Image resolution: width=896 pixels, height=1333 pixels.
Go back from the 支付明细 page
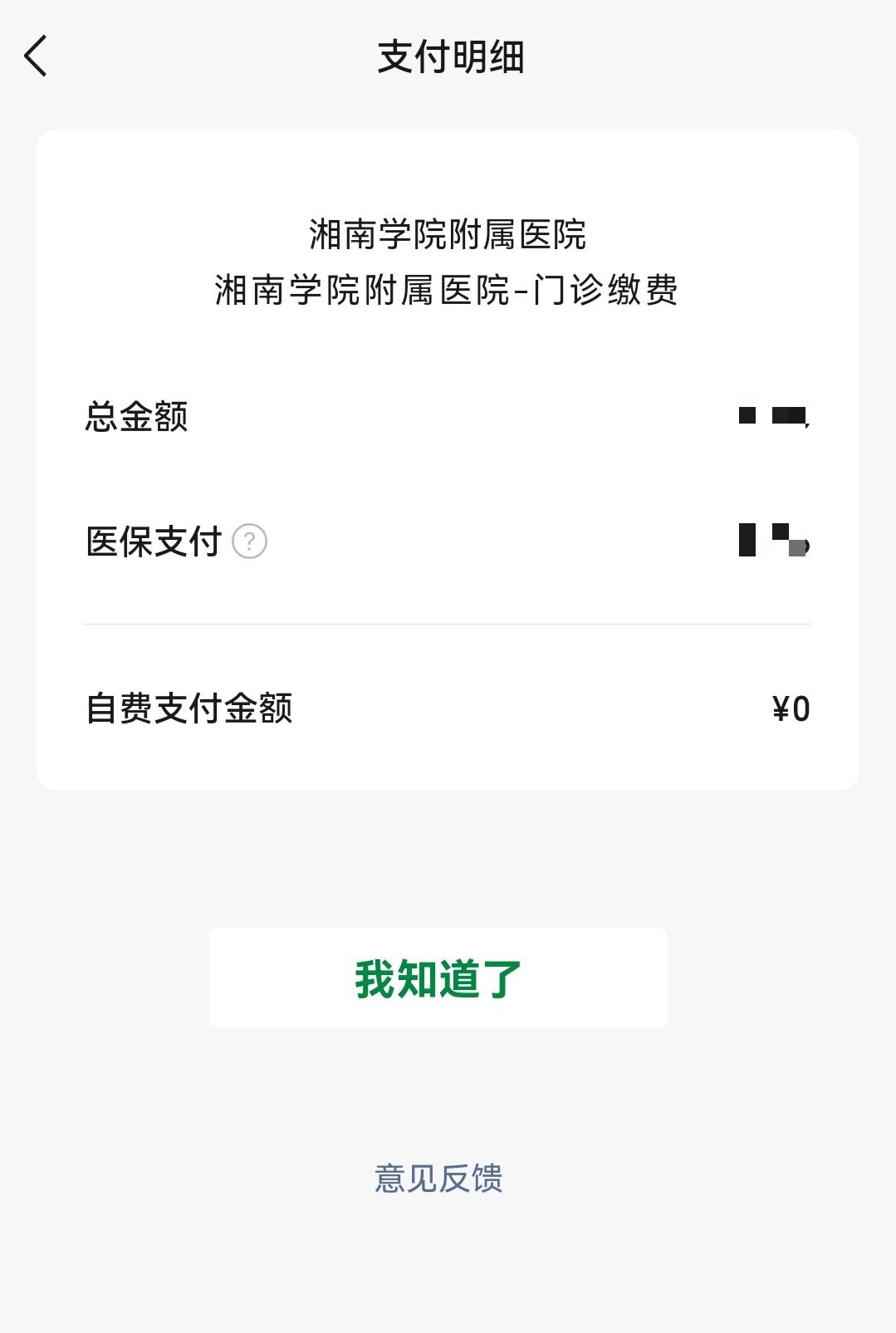[37, 56]
